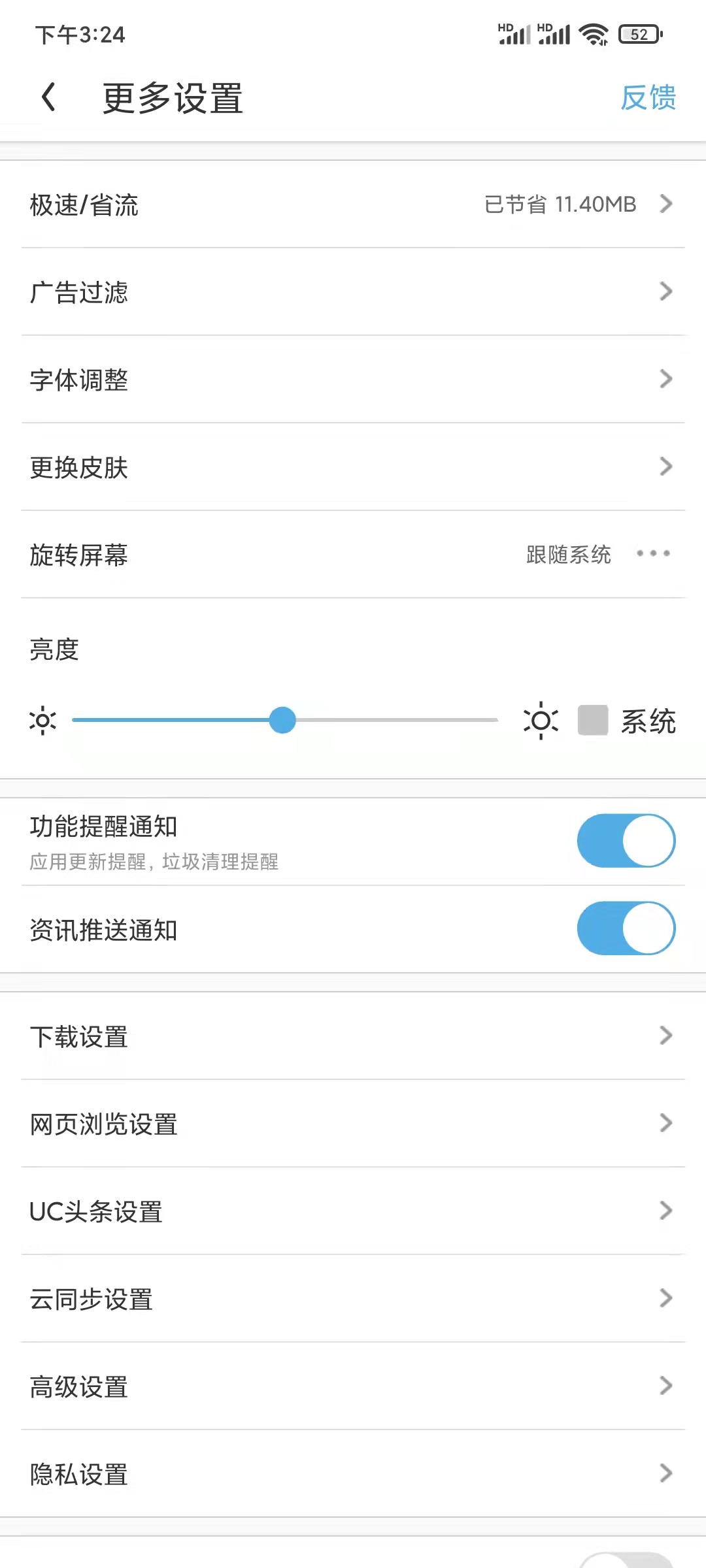706x1568 pixels.
Task: Click the low brightness sun icon
Action: point(43,721)
